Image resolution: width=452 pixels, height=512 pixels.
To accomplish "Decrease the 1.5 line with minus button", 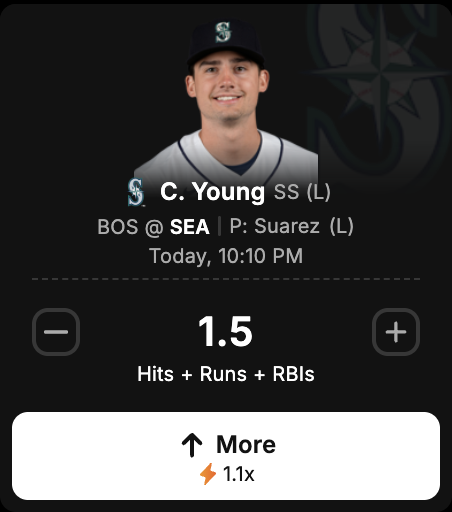I will [x=56, y=332].
